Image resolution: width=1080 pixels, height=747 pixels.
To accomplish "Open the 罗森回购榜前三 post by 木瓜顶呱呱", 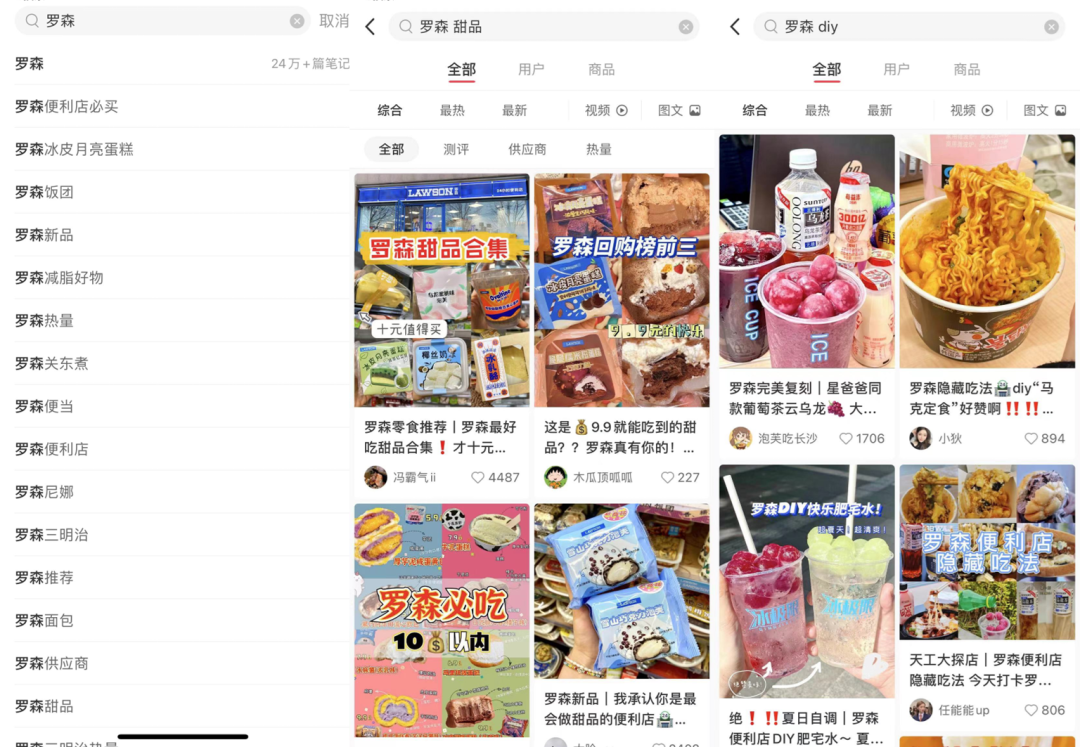I will click(x=621, y=290).
